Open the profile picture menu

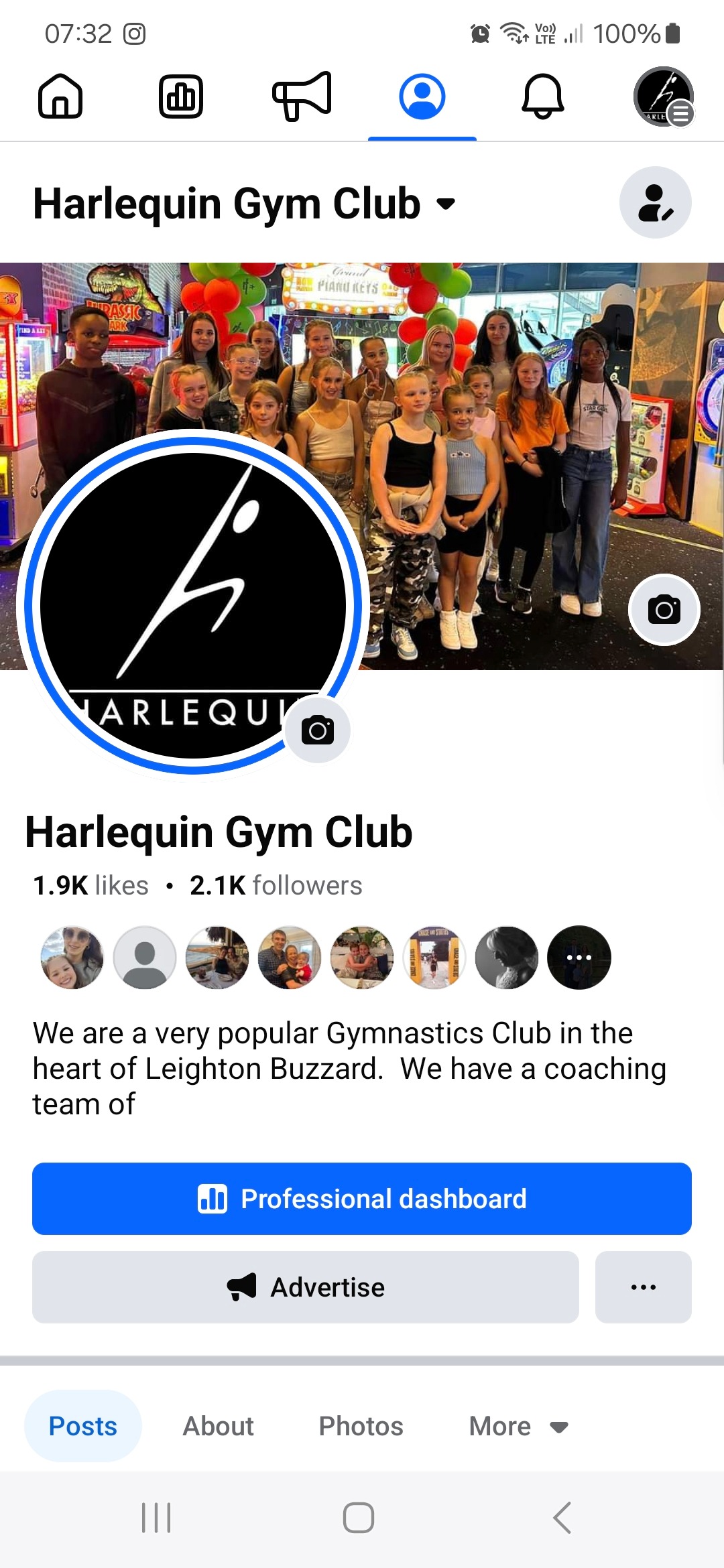(664, 96)
